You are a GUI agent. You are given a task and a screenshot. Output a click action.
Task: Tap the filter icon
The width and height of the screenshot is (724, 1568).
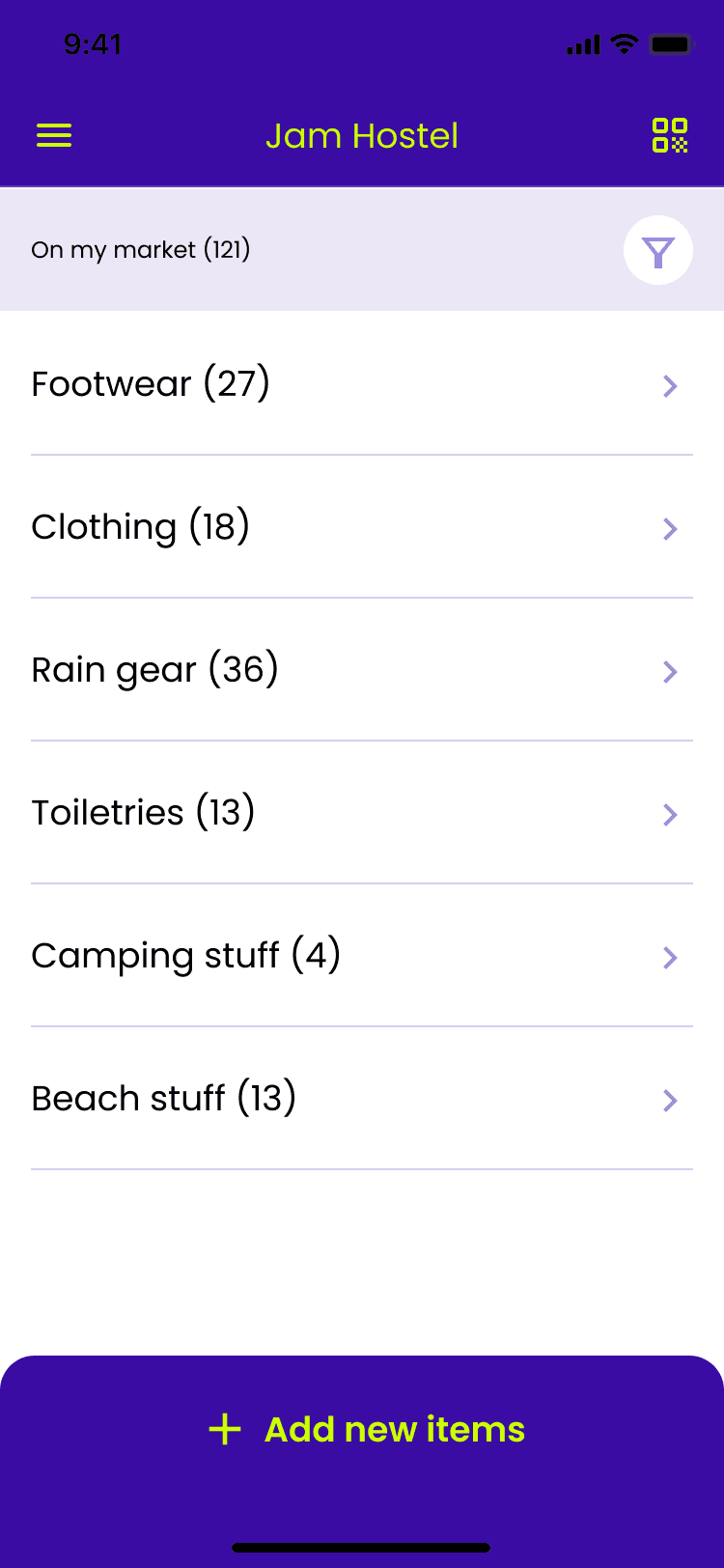pos(658,251)
